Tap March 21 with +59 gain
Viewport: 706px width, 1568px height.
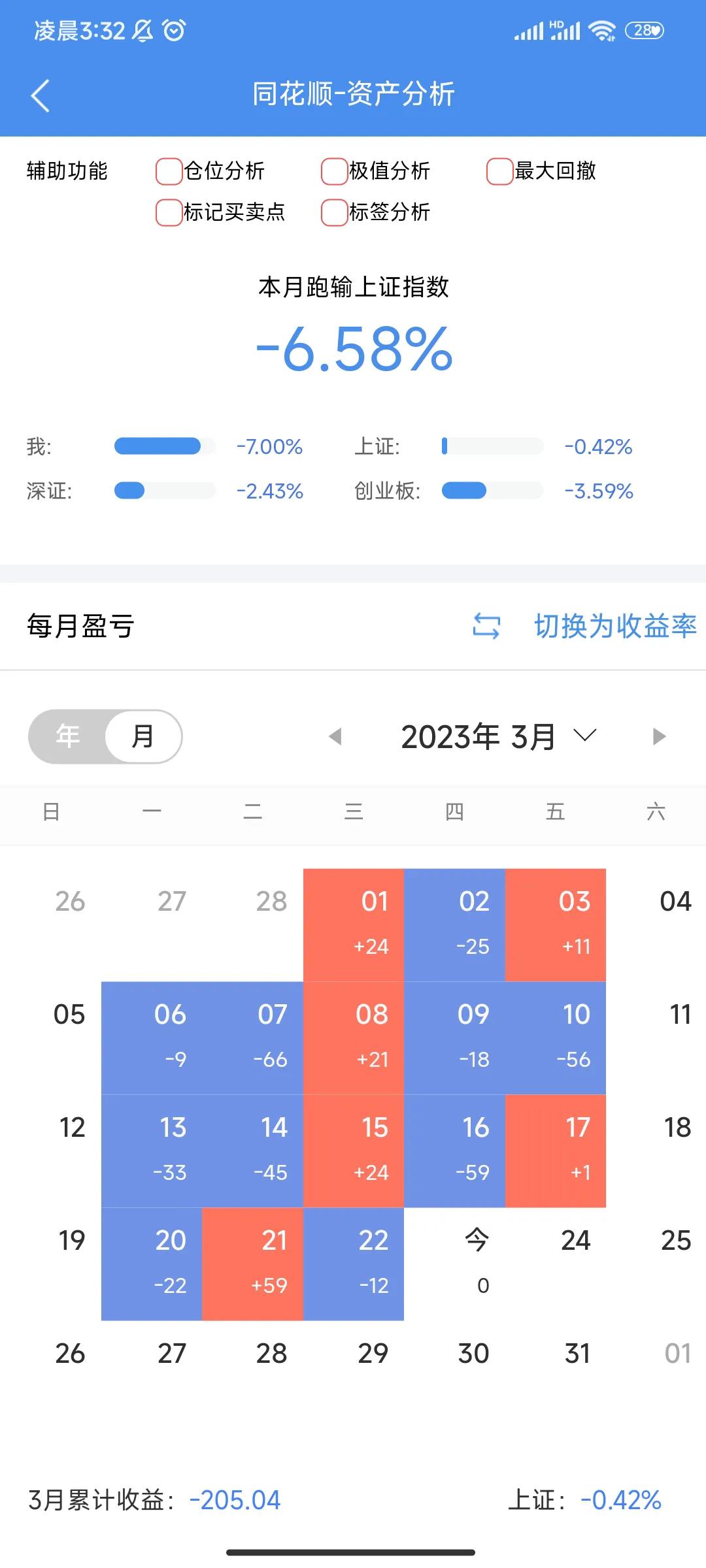253,1264
